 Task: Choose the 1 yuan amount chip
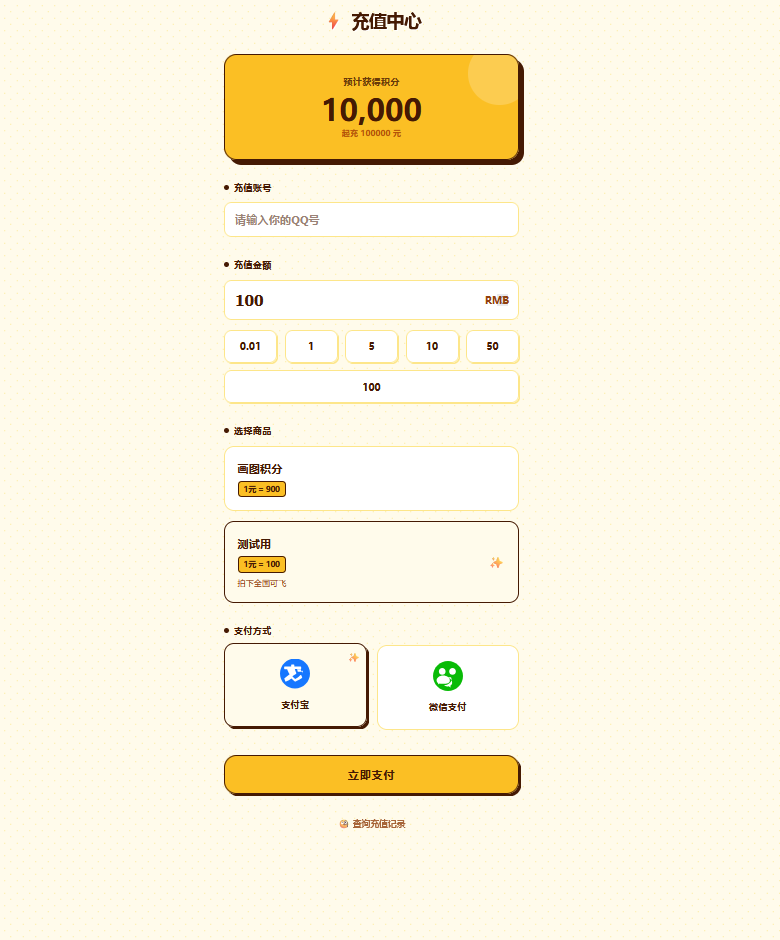click(311, 346)
